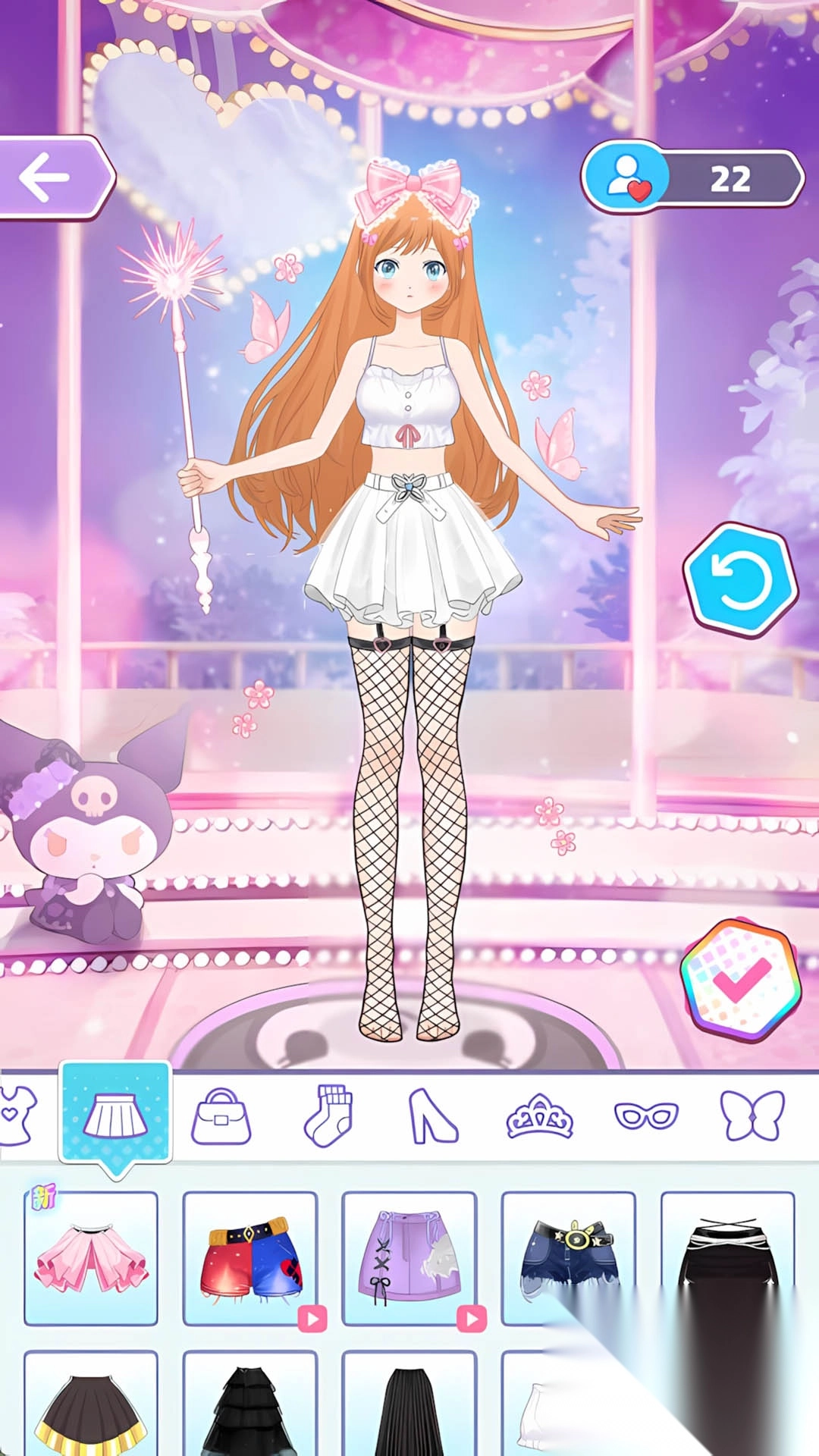Open the glasses accessory tab

(646, 1116)
